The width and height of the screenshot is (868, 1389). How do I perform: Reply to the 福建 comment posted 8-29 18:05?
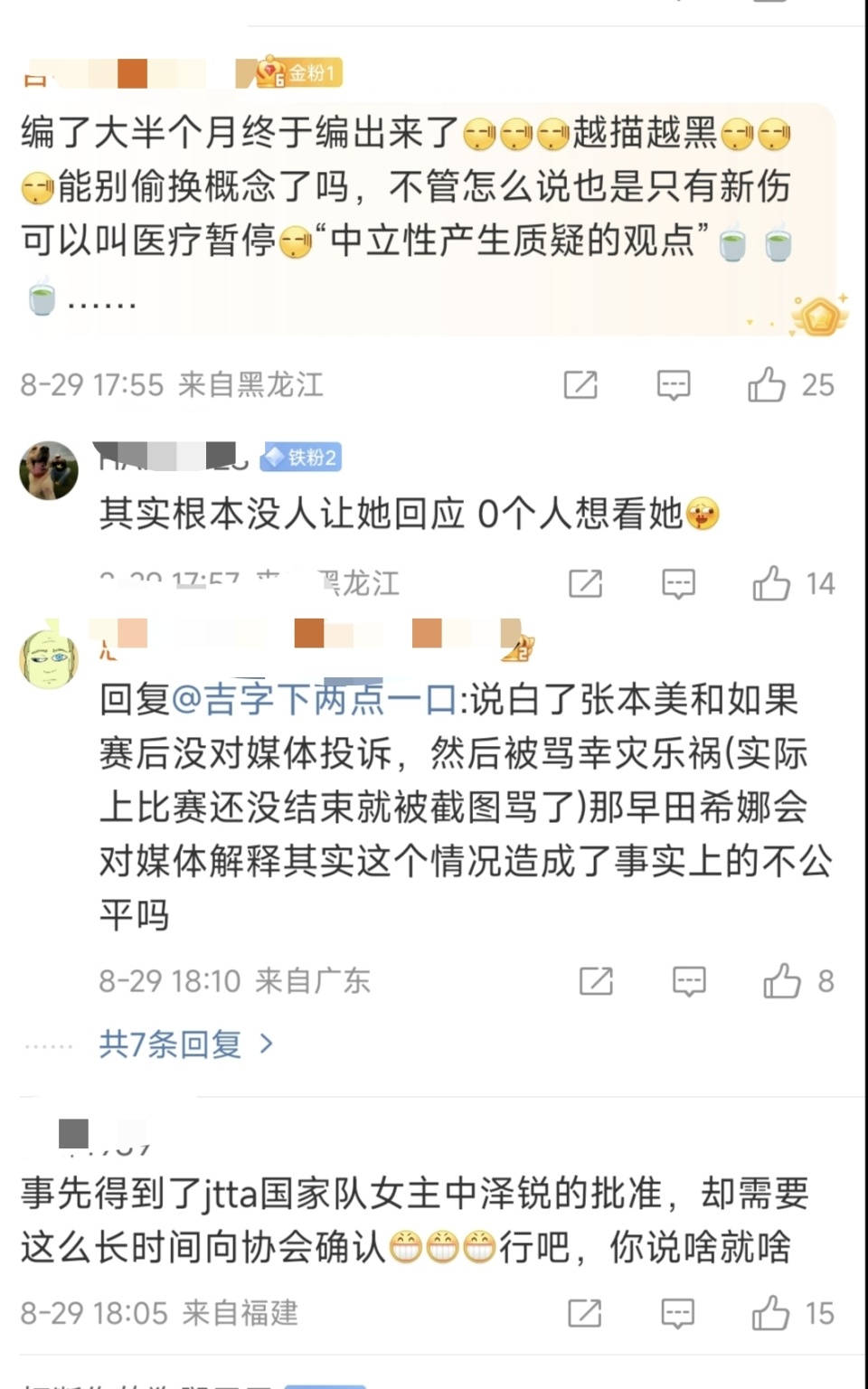[677, 1313]
